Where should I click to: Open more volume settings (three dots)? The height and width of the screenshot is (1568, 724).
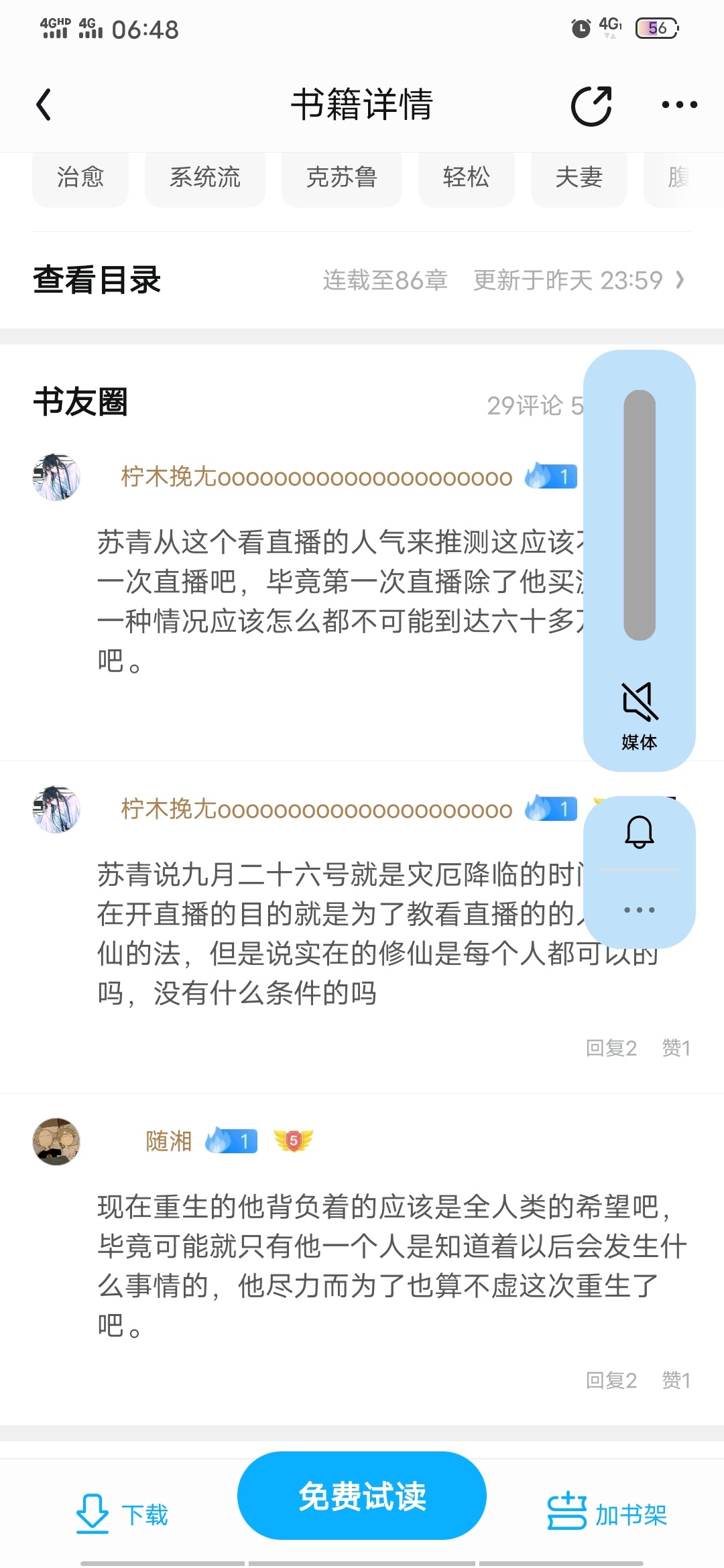pyautogui.click(x=640, y=910)
